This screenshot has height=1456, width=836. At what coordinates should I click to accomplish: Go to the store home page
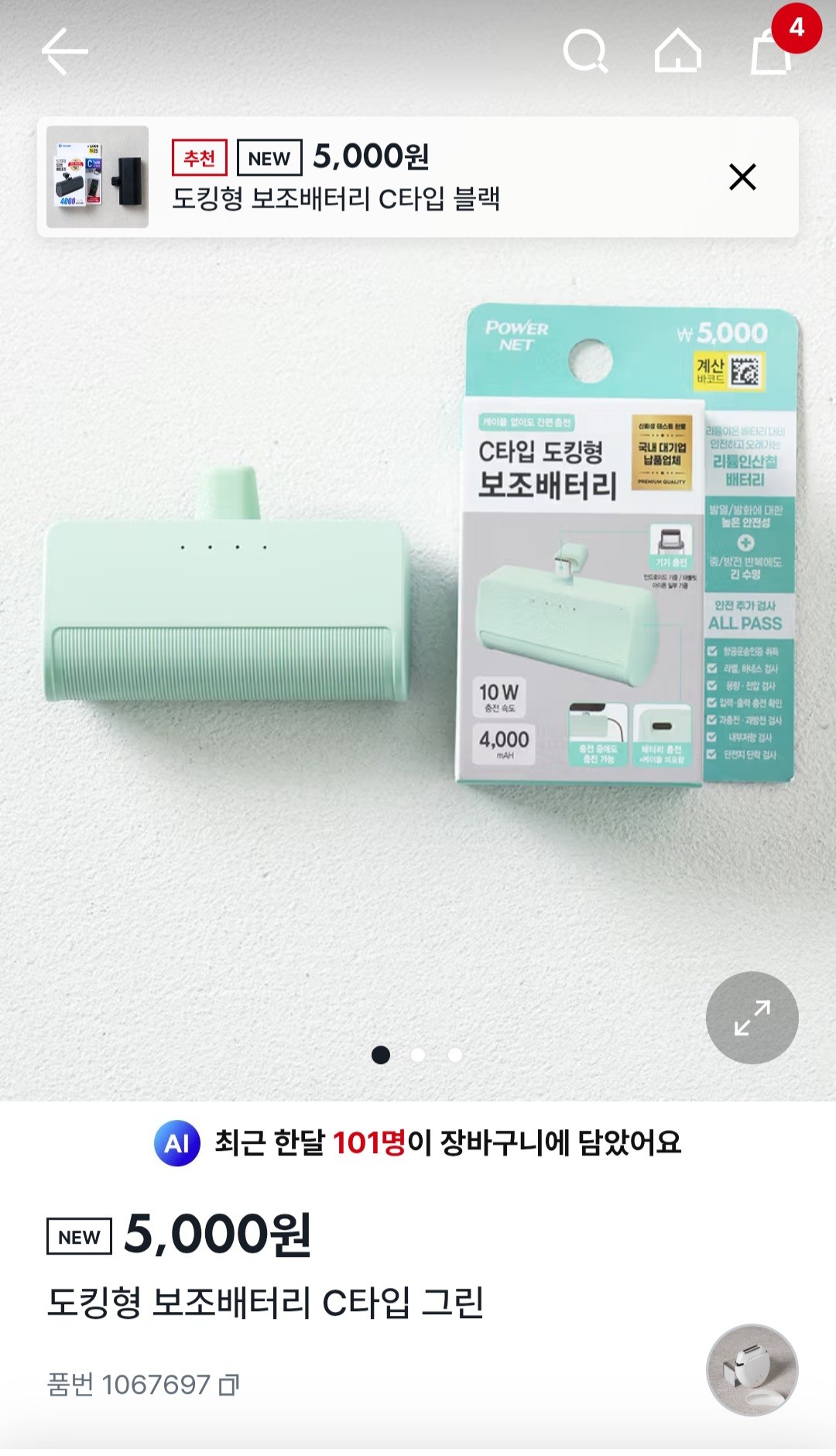click(x=678, y=52)
